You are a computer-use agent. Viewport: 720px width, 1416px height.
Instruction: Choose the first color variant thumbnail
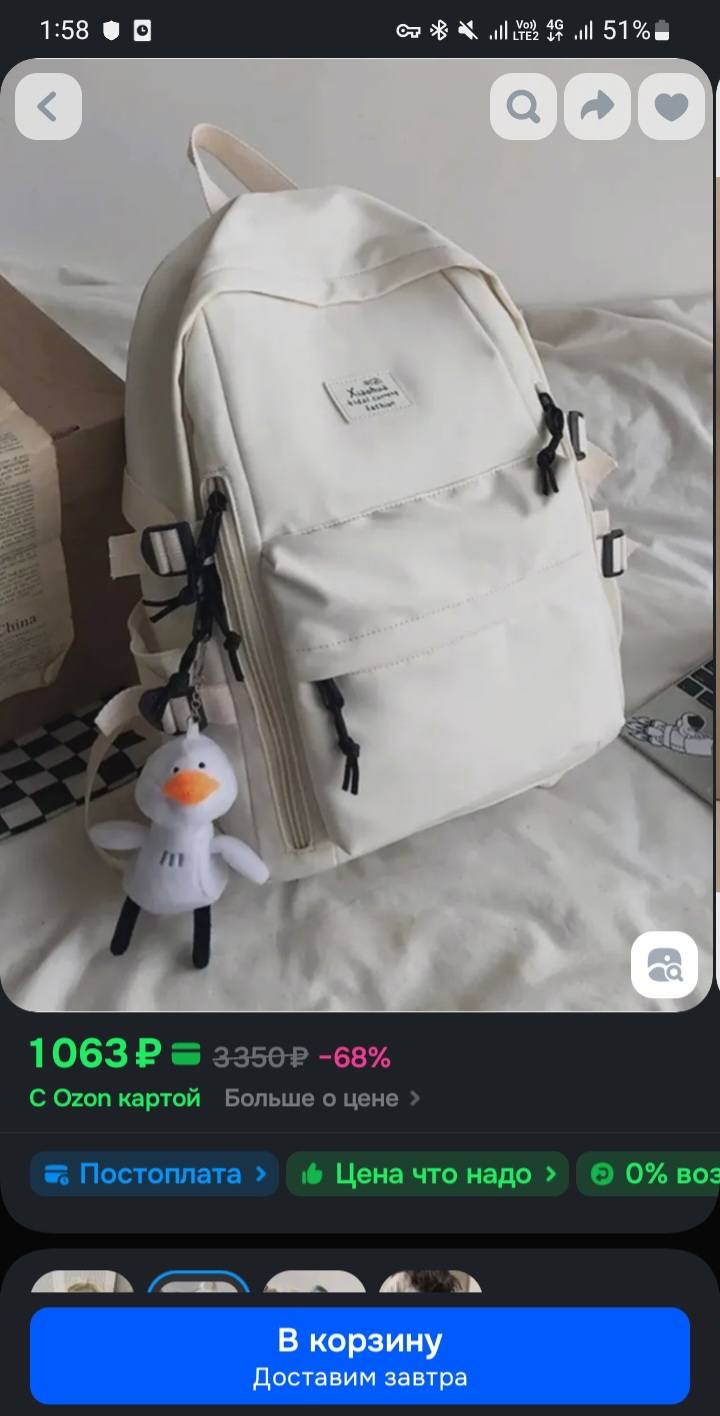[x=82, y=1284]
